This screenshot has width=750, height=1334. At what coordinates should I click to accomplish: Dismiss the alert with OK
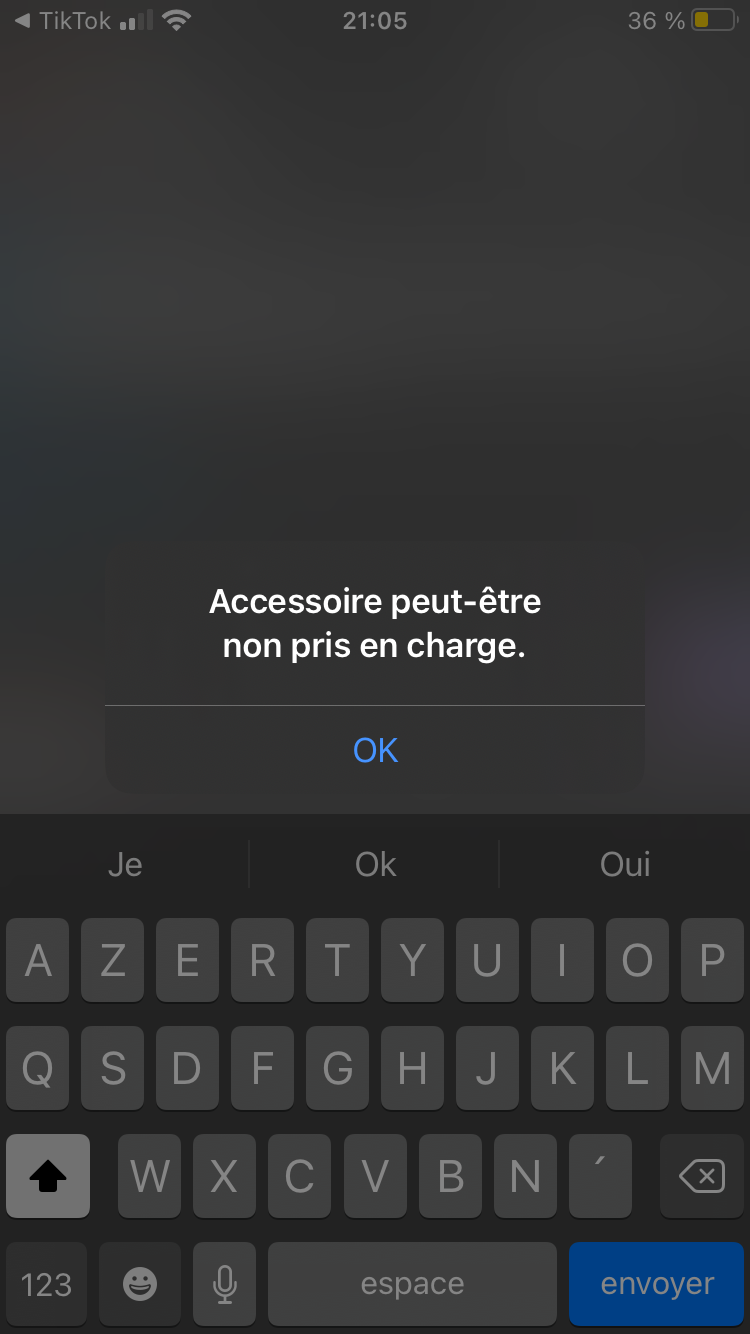(x=375, y=750)
